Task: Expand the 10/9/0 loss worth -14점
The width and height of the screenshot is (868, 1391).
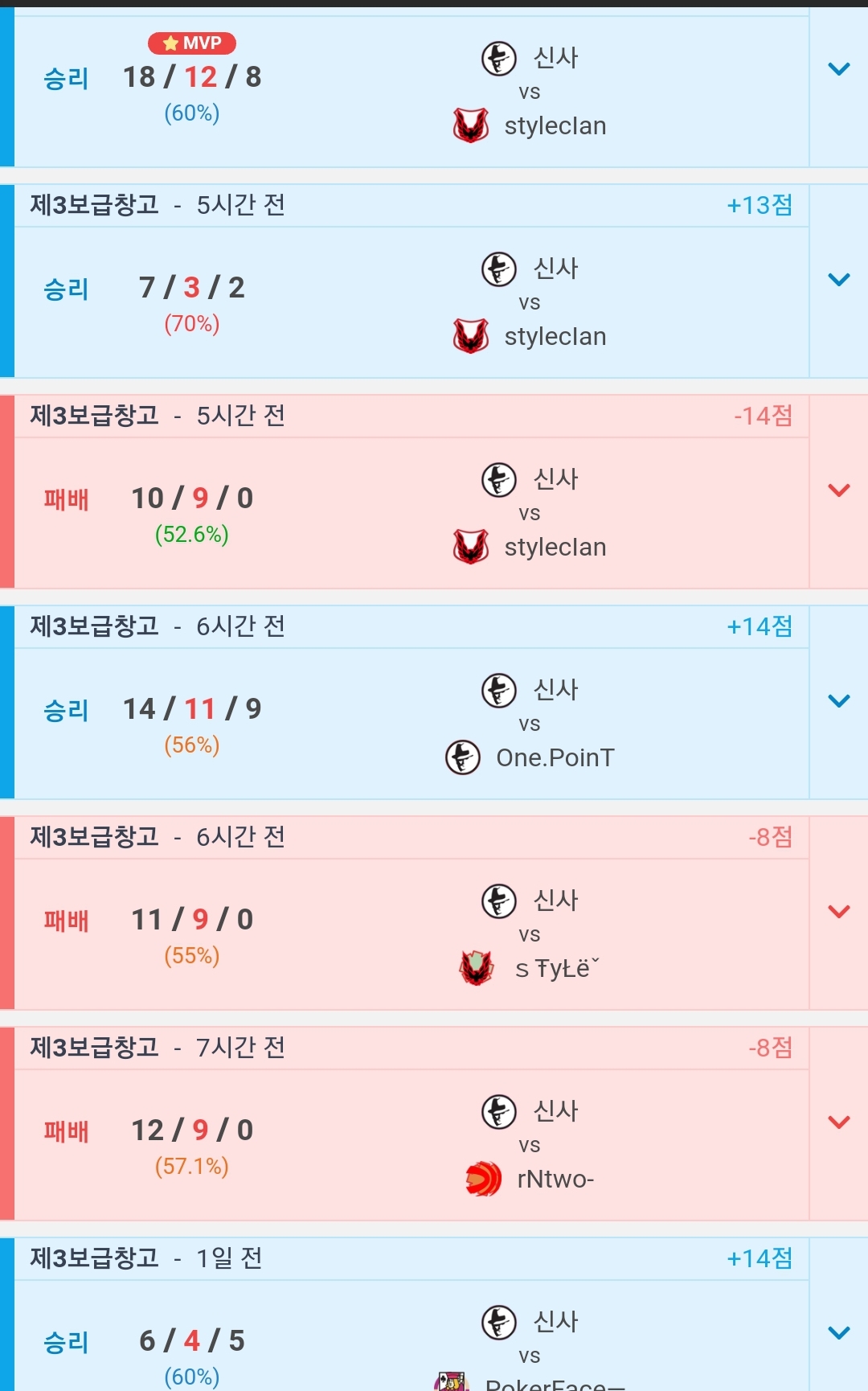Action: pos(838,490)
